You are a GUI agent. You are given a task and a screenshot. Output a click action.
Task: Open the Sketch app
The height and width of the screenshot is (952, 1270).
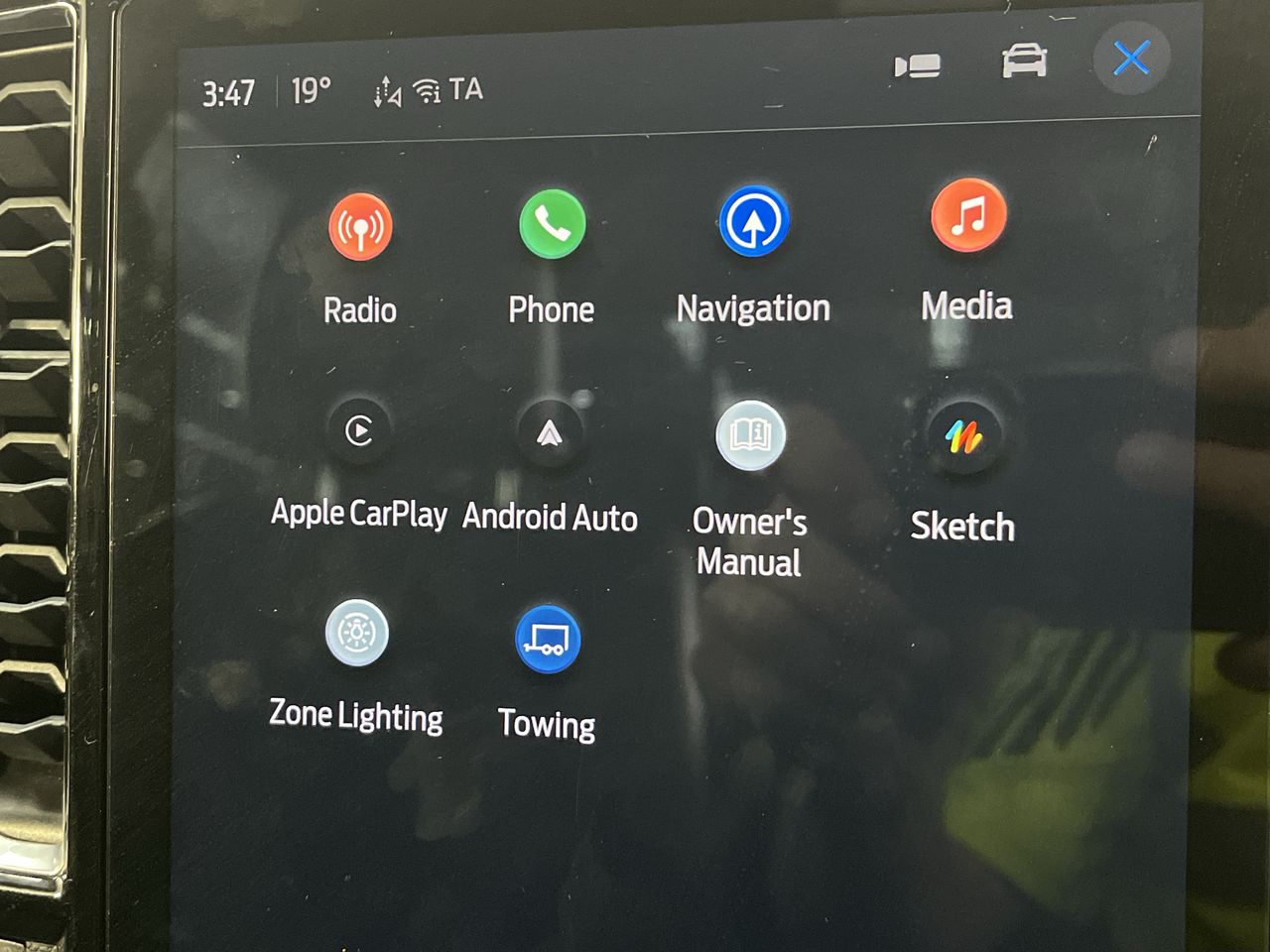962,436
